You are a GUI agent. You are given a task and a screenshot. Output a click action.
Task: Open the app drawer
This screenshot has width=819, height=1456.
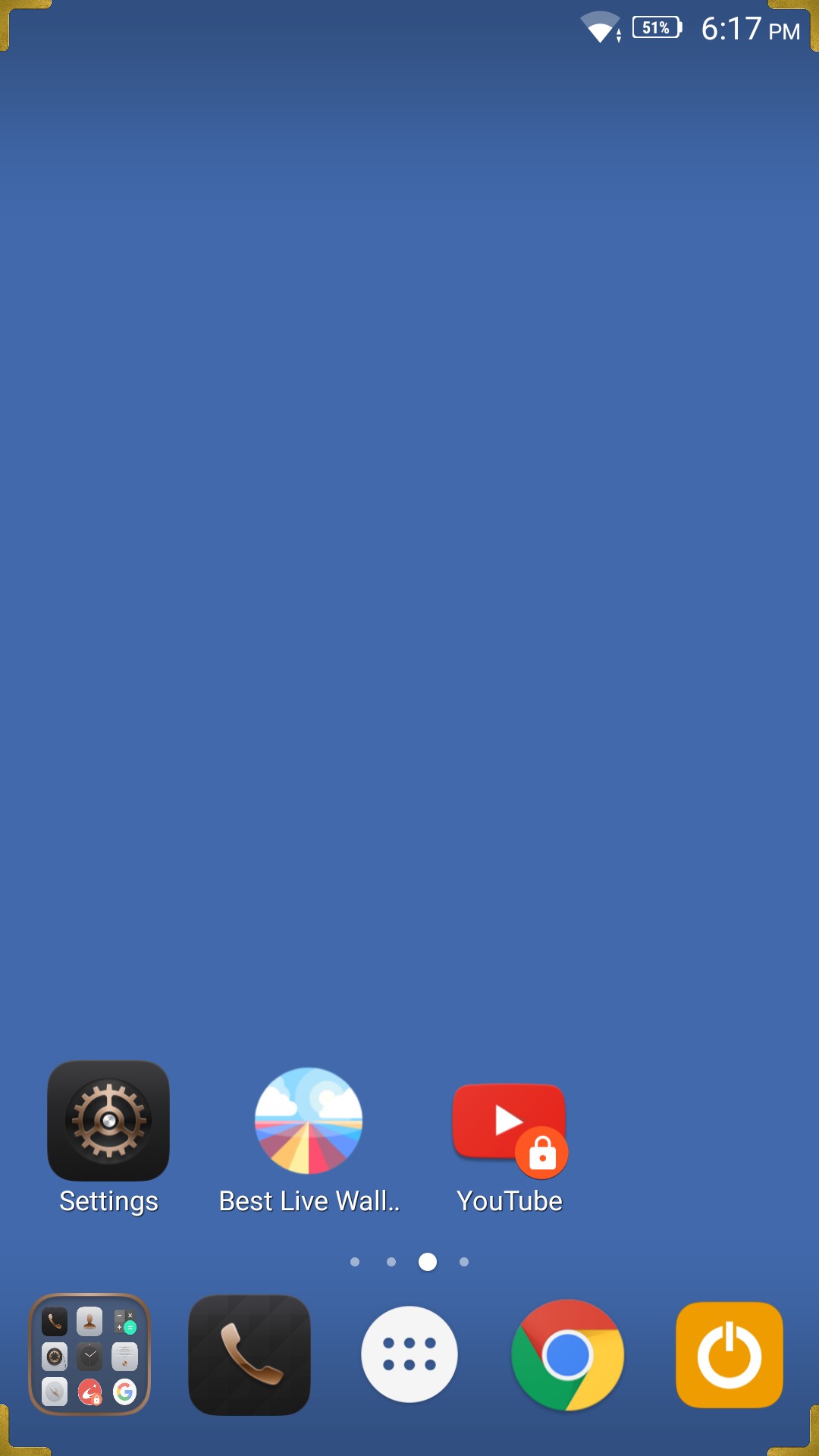click(x=409, y=1354)
